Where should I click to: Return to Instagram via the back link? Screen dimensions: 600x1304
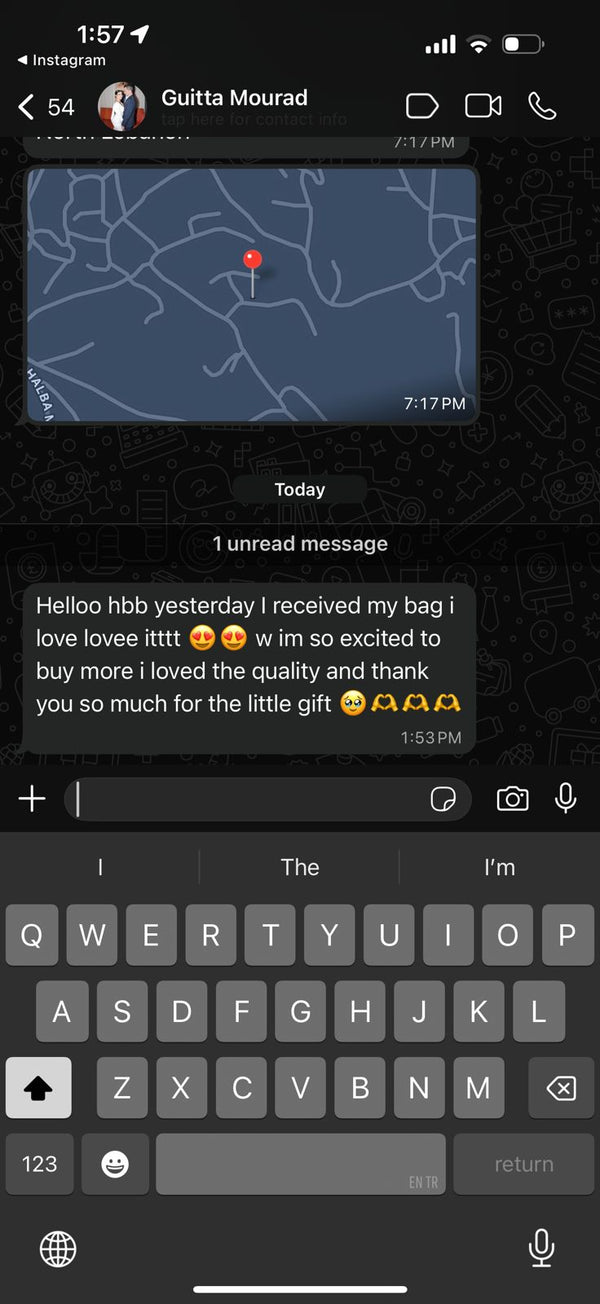click(62, 60)
